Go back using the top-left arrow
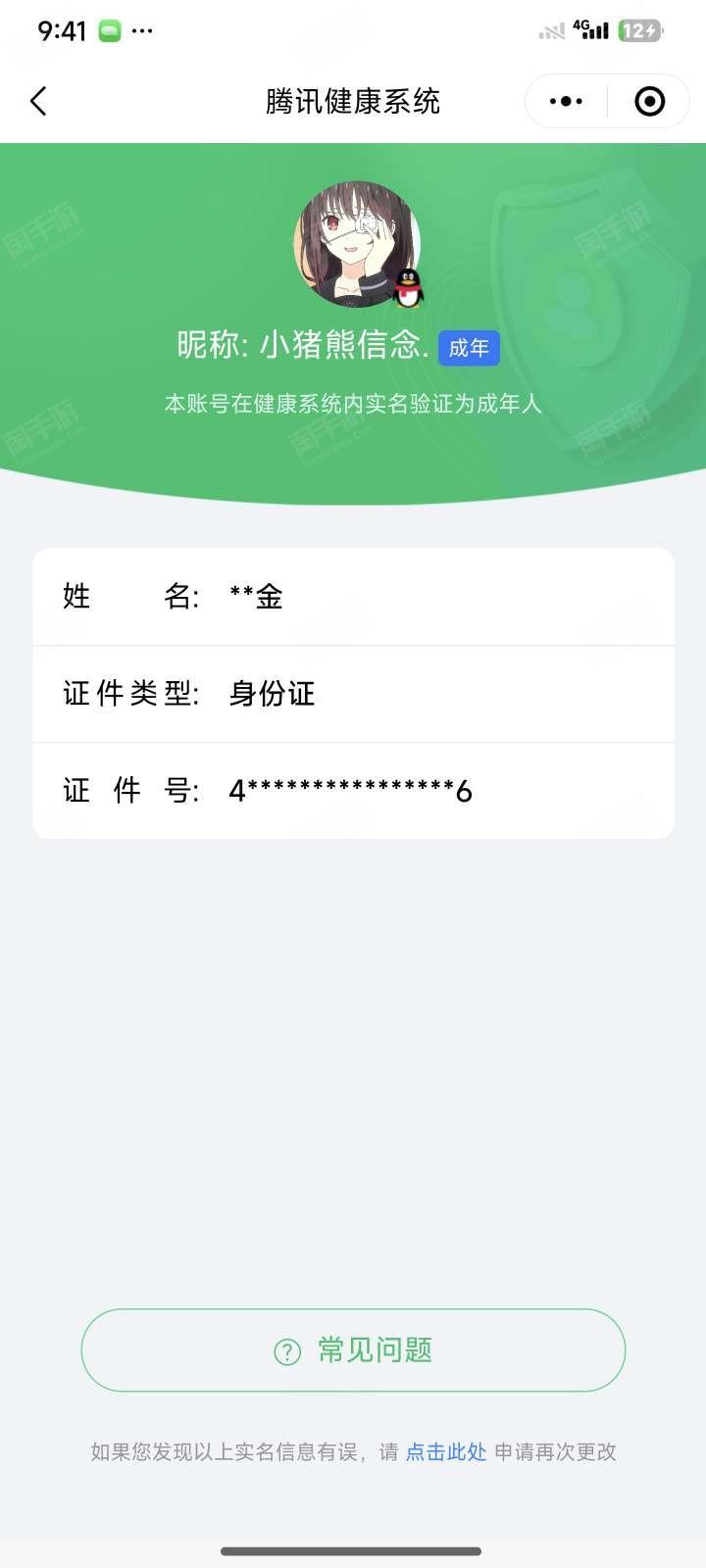This screenshot has height=1568, width=706. (x=38, y=101)
